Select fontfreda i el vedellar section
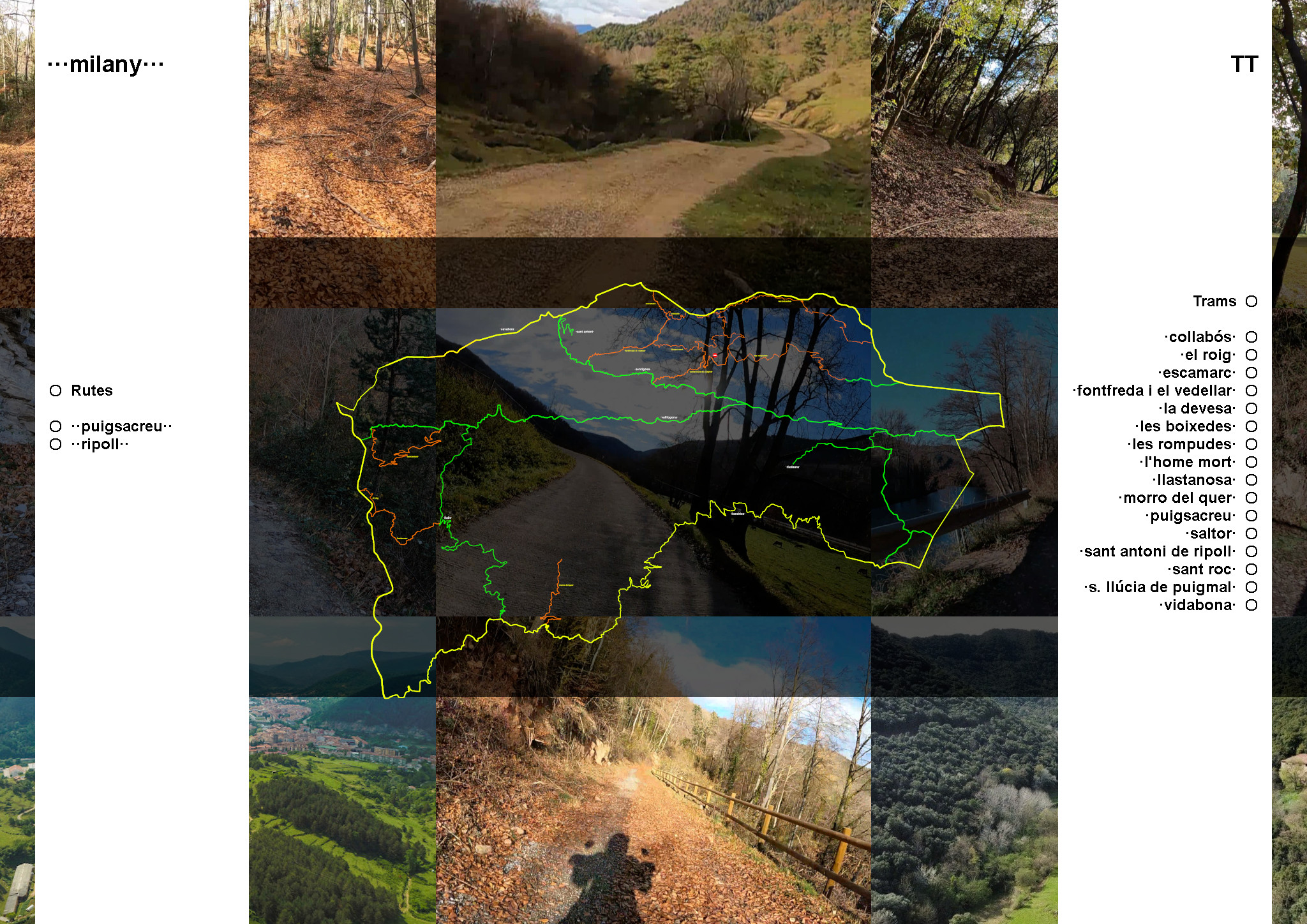The height and width of the screenshot is (924, 1307). click(x=1251, y=391)
